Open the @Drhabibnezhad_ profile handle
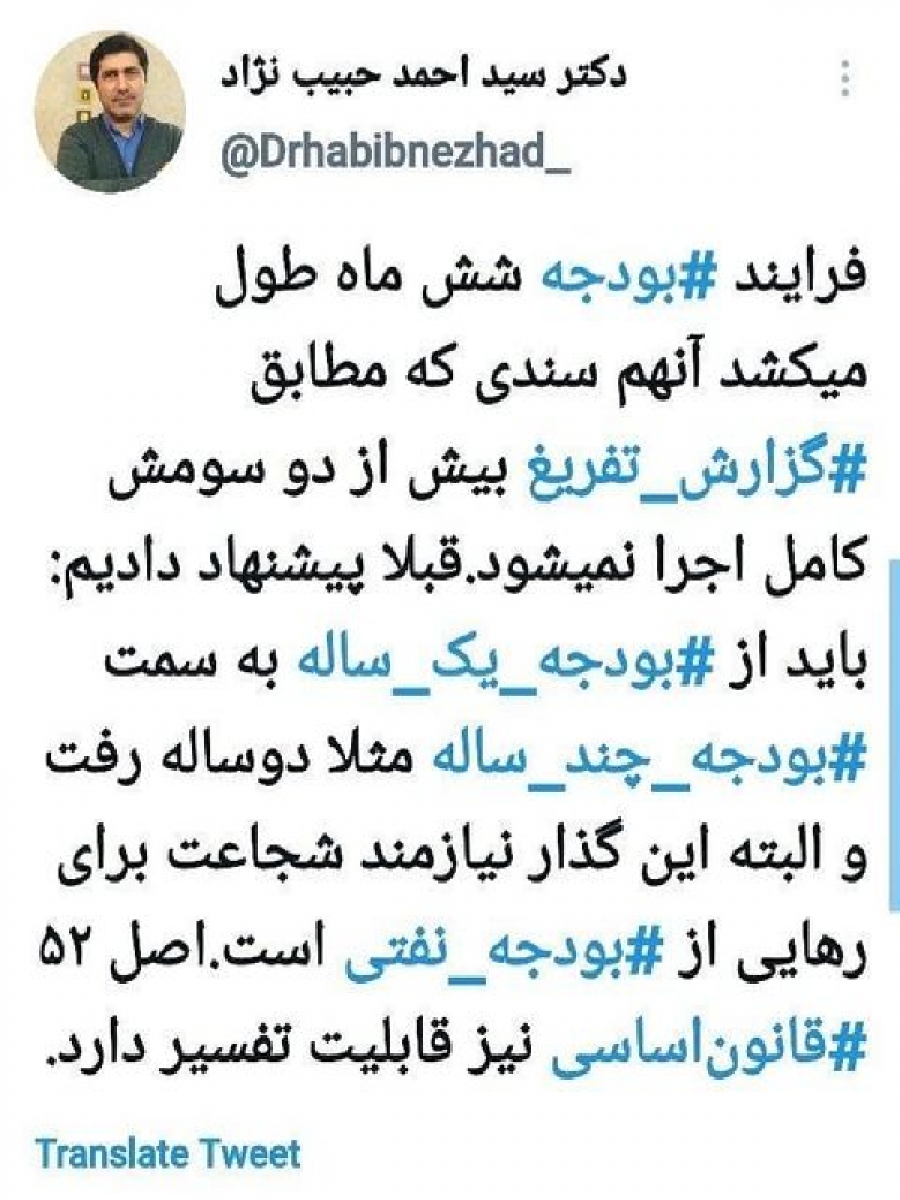This screenshot has height=1200, width=900. pyautogui.click(x=397, y=156)
